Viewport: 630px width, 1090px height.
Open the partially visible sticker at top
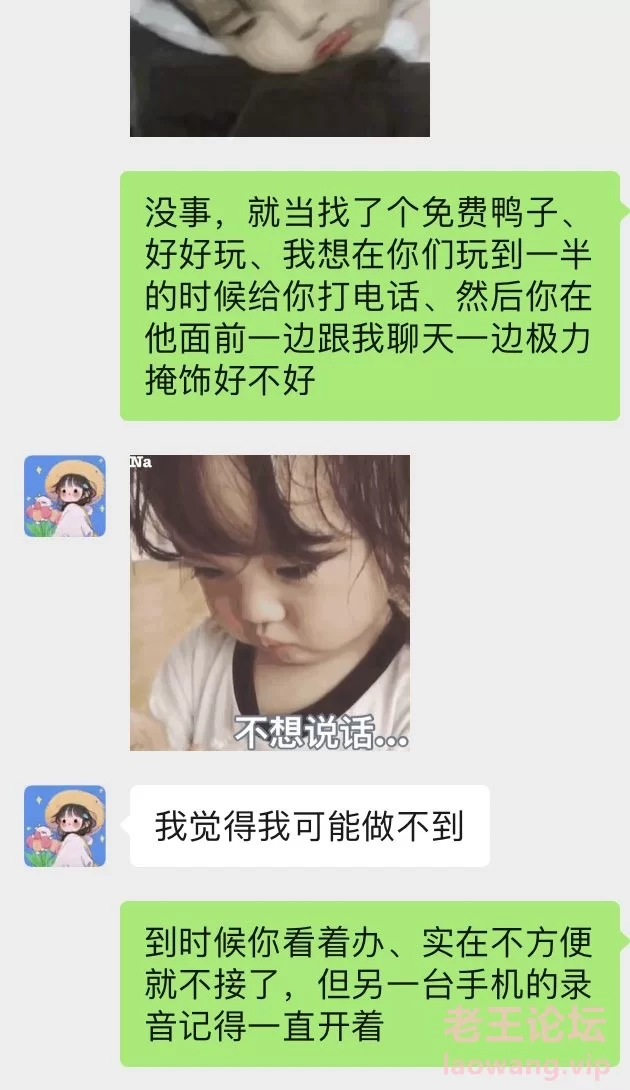coord(280,68)
